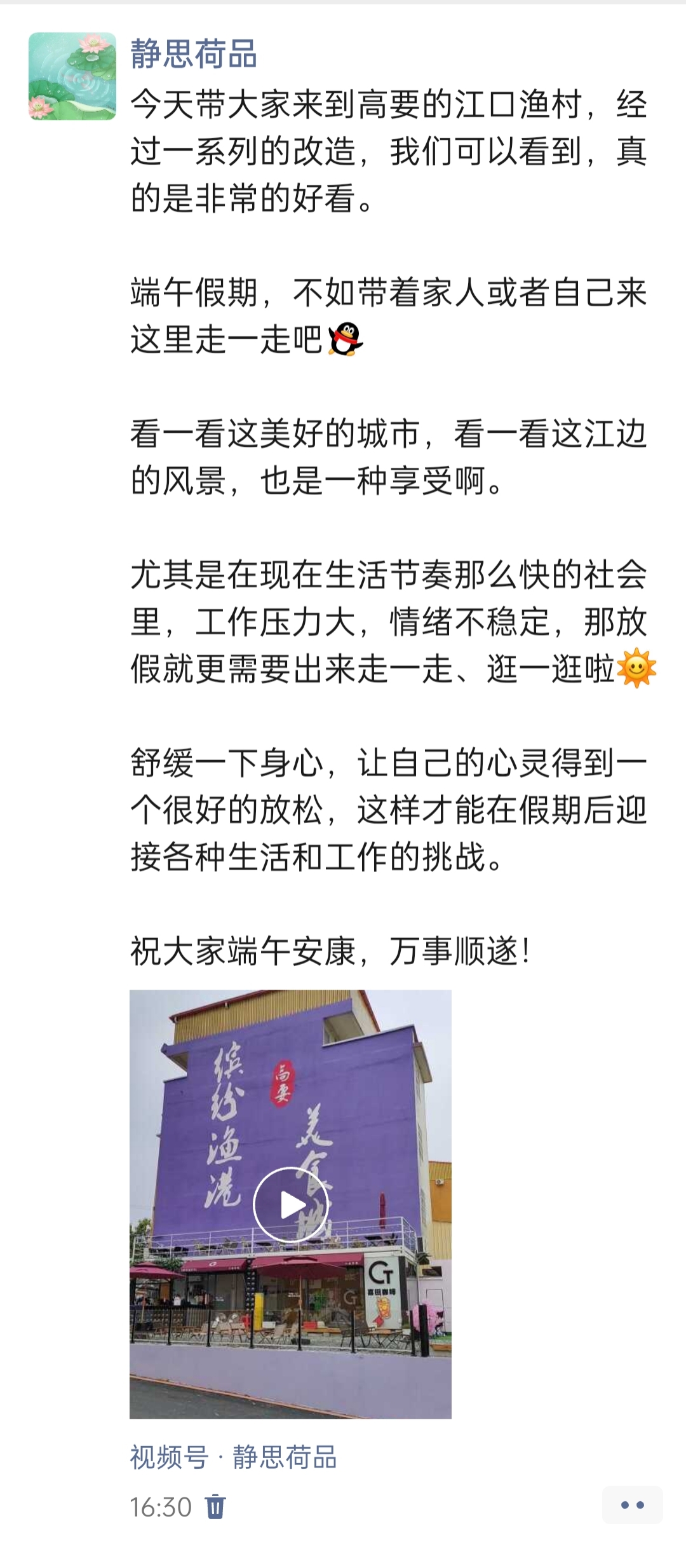Tap the 静思荷品 username at top
The image size is (686, 1568).
click(194, 54)
